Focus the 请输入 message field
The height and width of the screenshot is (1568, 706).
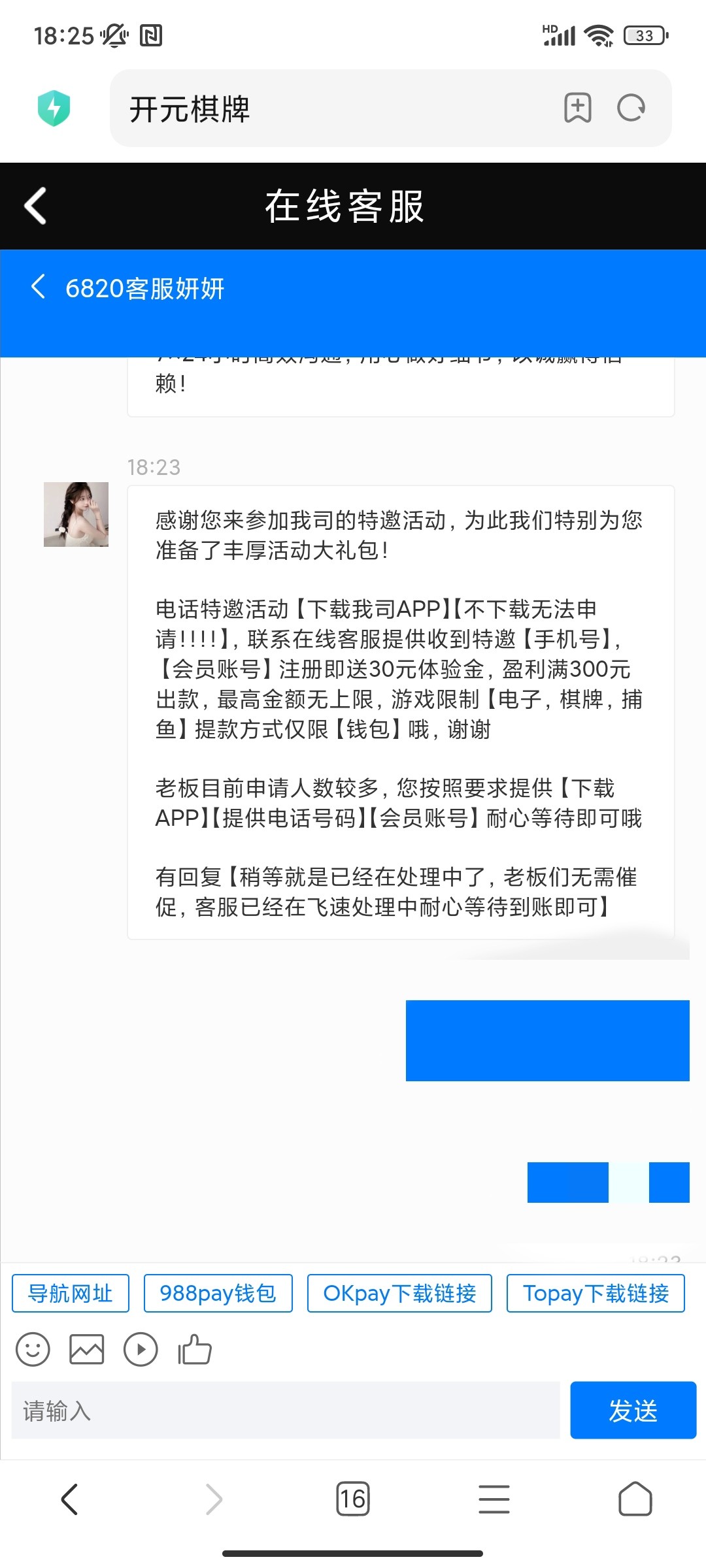[286, 1411]
